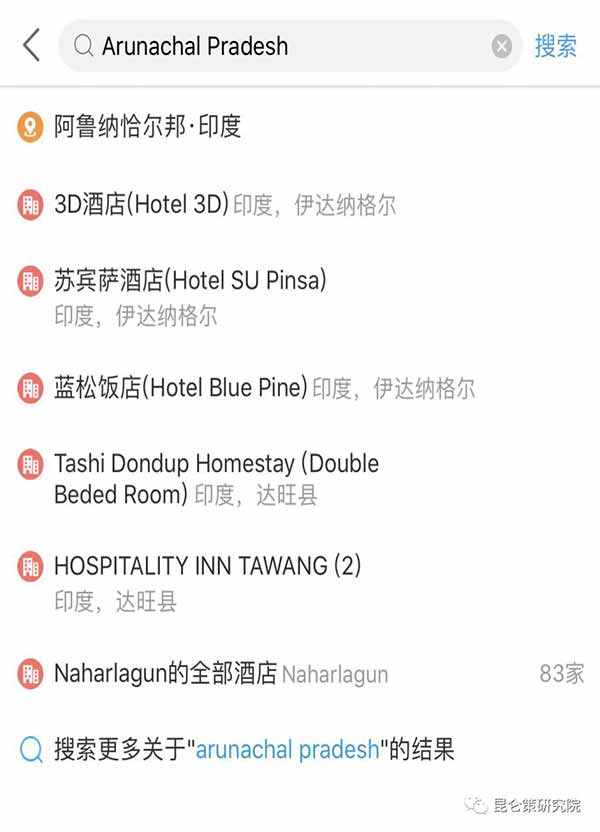
Task: Choose Tashi Dondup Homestay result
Action: coord(216,478)
